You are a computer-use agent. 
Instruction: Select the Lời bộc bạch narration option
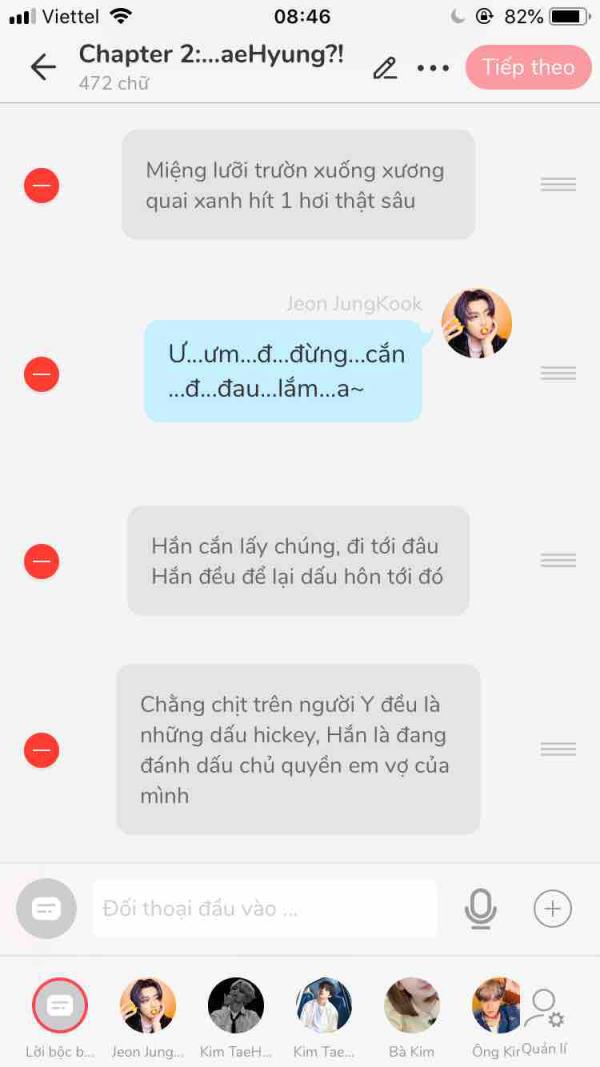[x=60, y=1006]
